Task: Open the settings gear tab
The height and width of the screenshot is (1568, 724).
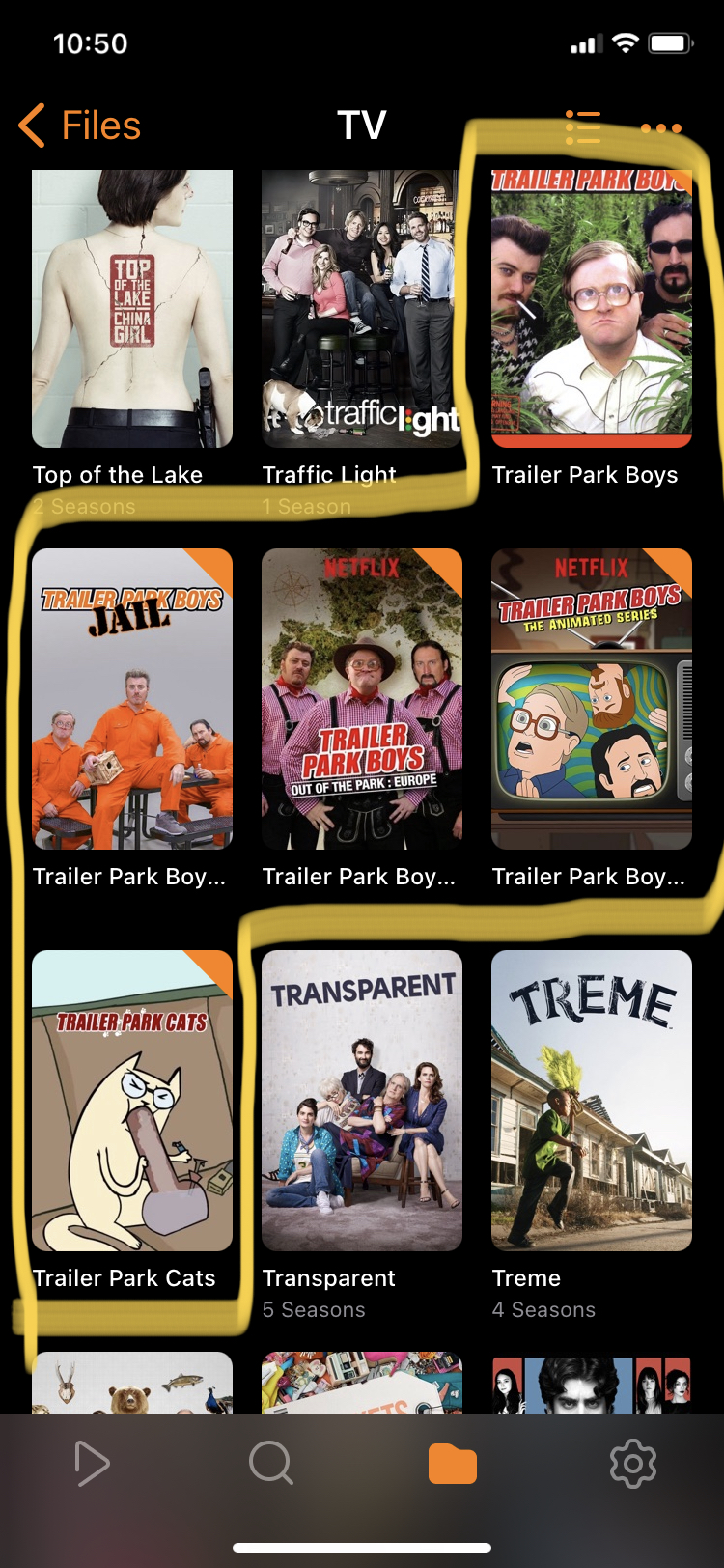Action: [633, 1464]
